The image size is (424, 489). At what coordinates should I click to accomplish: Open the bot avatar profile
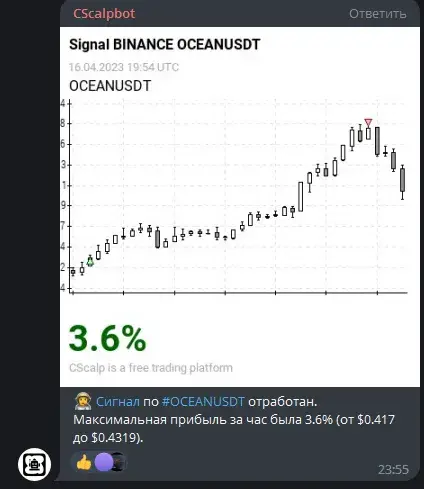34,464
